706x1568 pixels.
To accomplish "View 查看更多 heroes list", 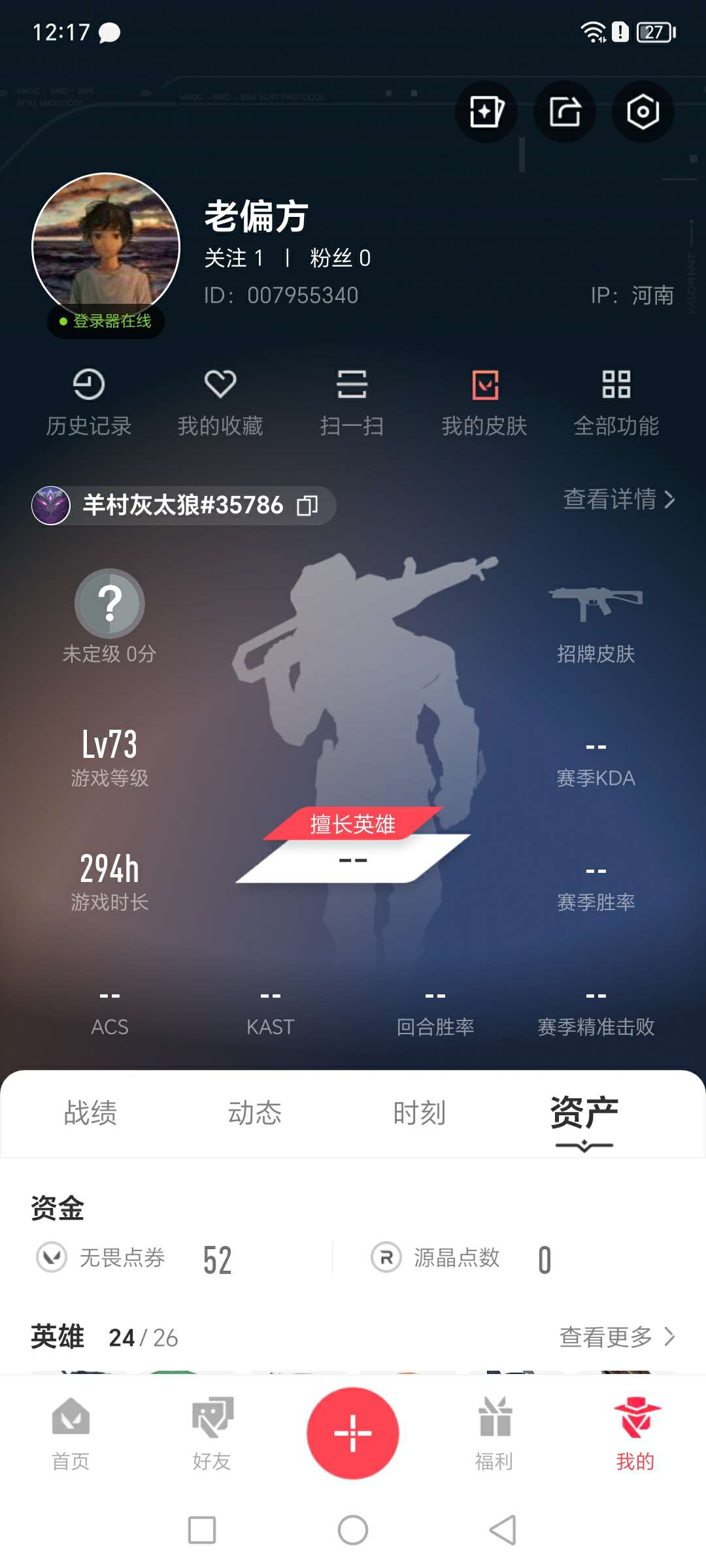I will coord(616,1337).
